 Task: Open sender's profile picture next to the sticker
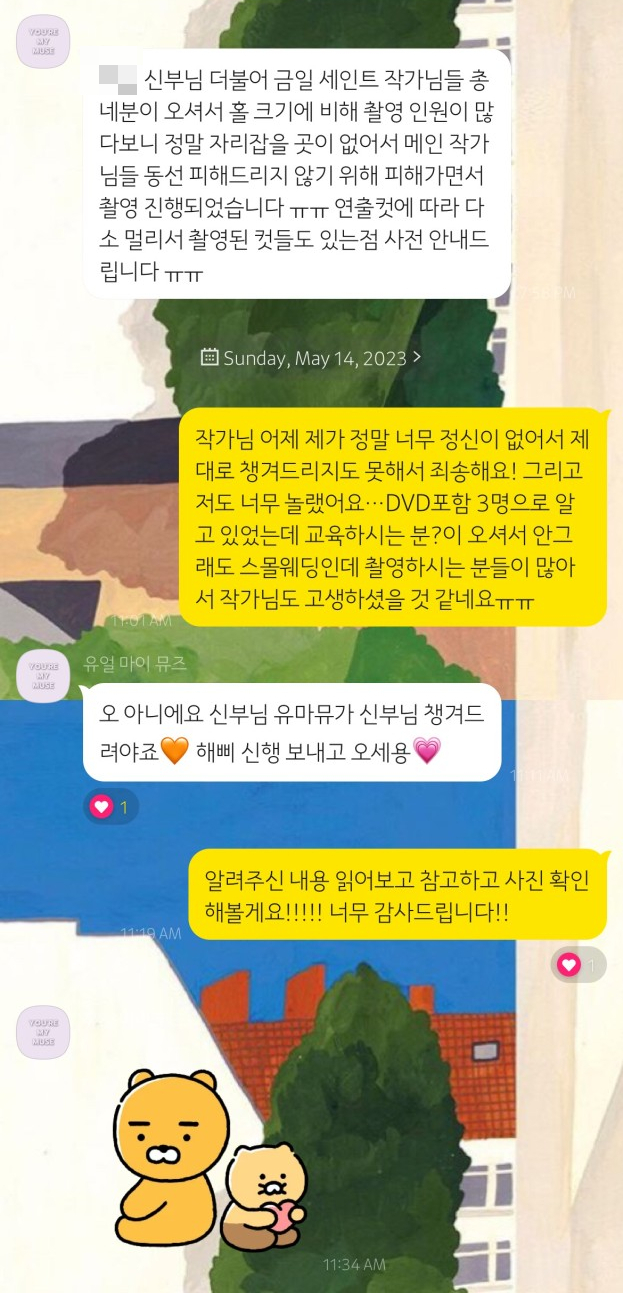click(43, 1032)
